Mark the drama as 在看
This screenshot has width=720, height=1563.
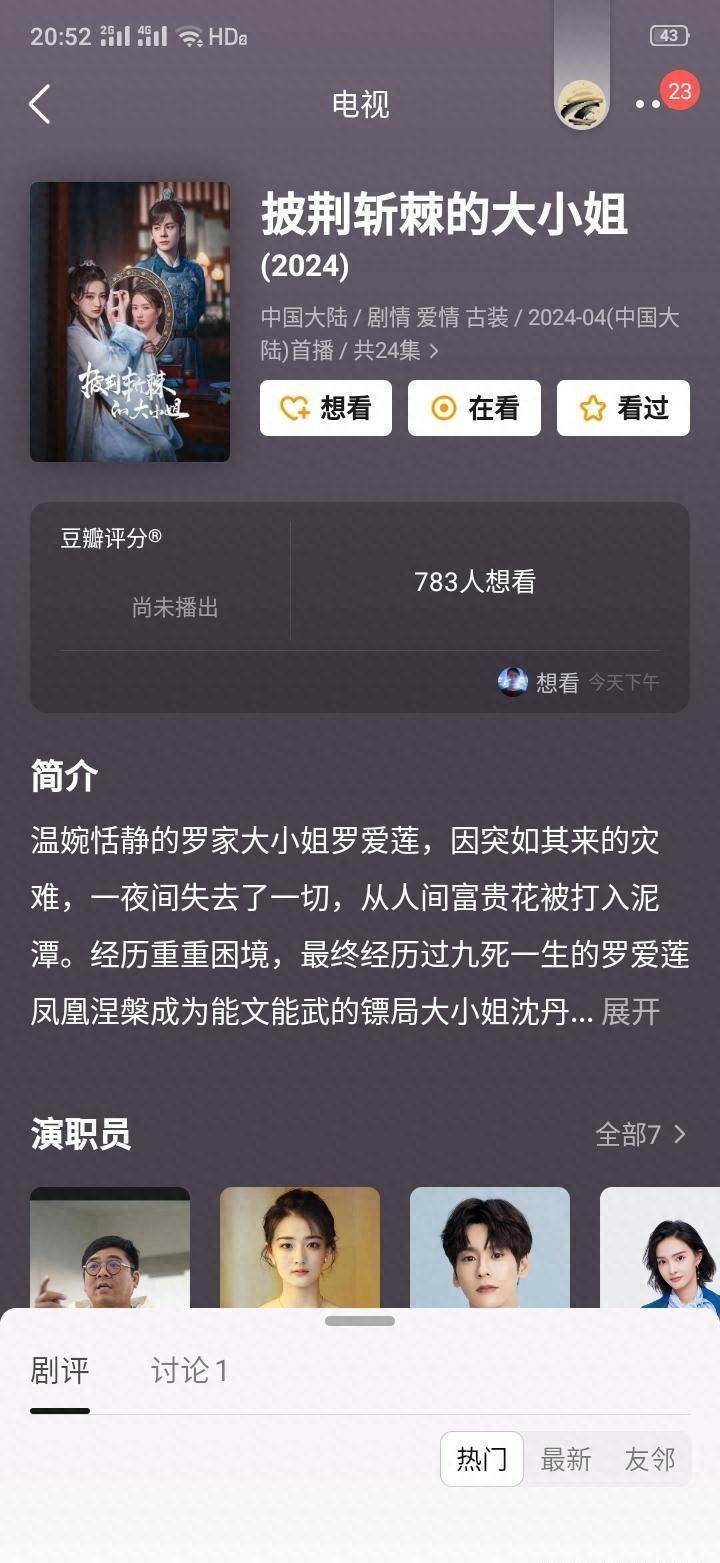[474, 408]
